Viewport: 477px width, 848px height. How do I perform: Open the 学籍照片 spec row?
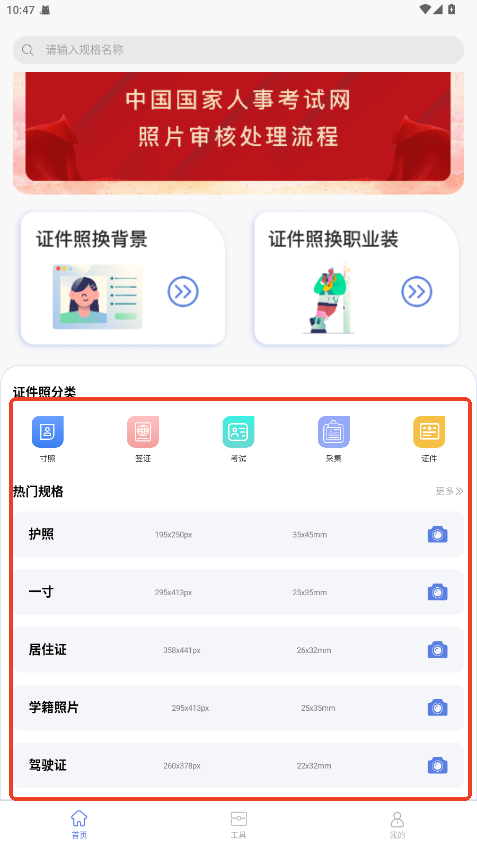tap(238, 707)
